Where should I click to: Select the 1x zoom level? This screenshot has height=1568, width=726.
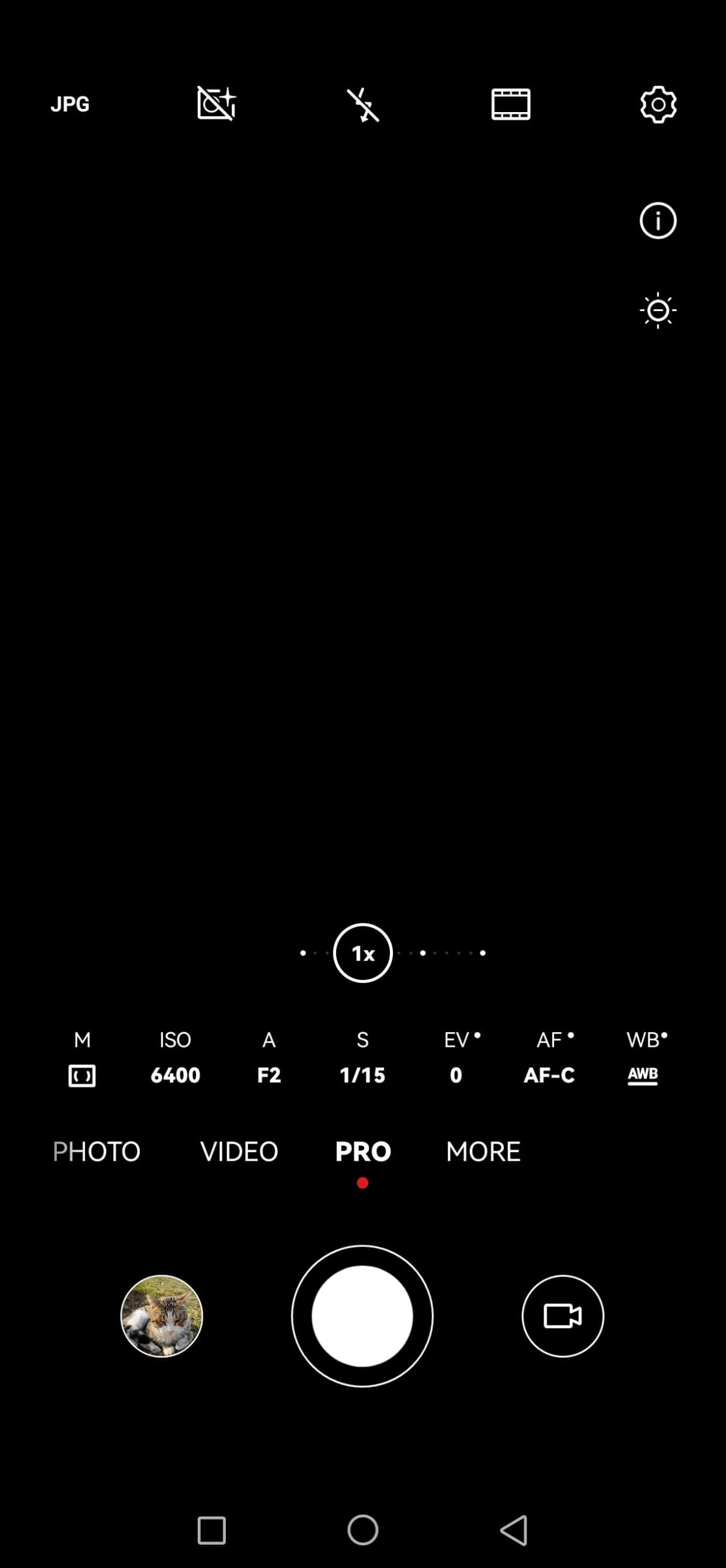(x=362, y=953)
